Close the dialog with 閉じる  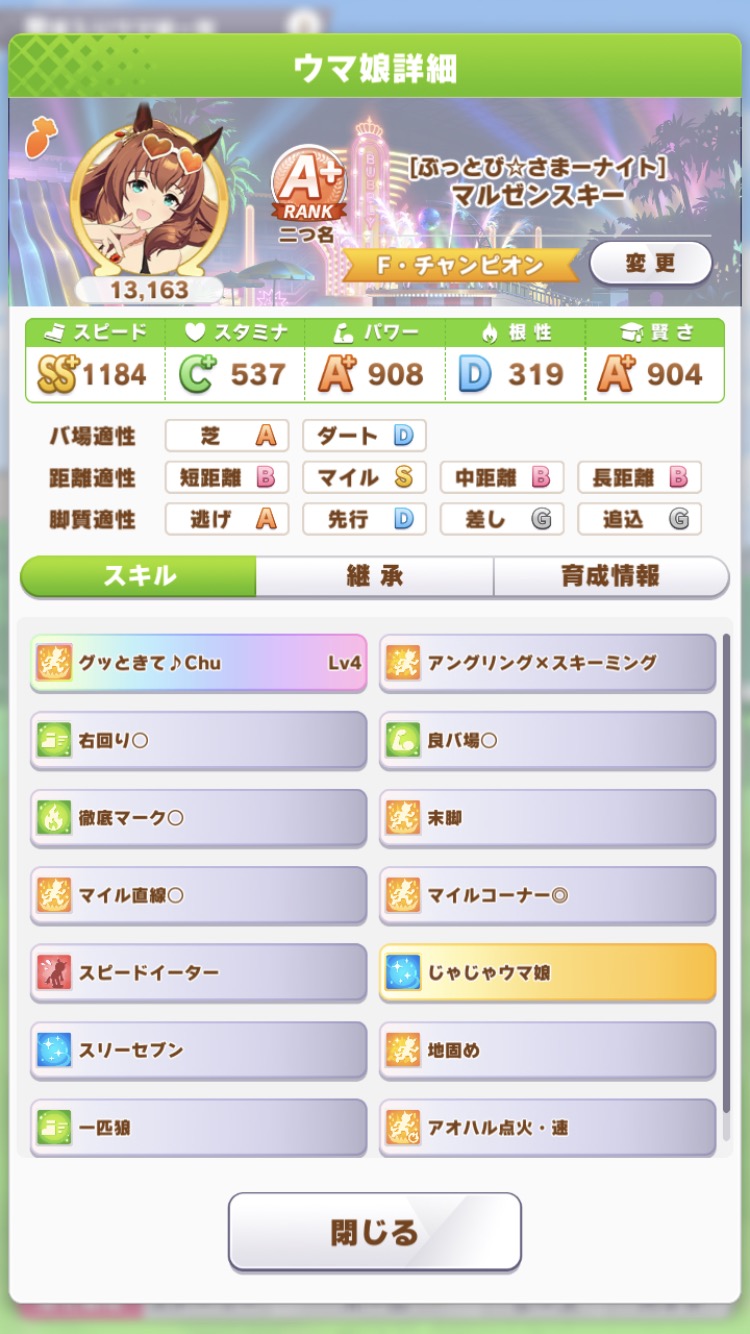coord(374,1231)
